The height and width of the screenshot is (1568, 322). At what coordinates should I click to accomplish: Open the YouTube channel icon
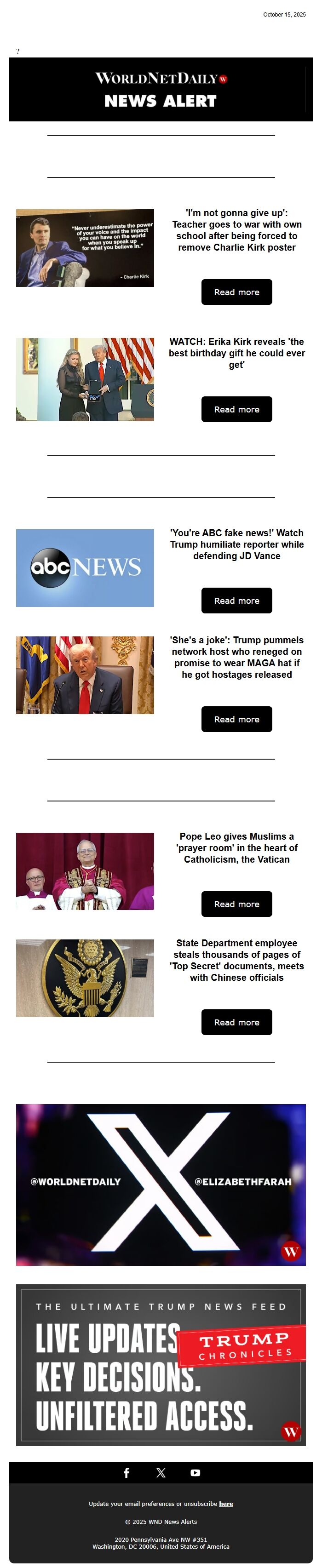coord(195,1472)
